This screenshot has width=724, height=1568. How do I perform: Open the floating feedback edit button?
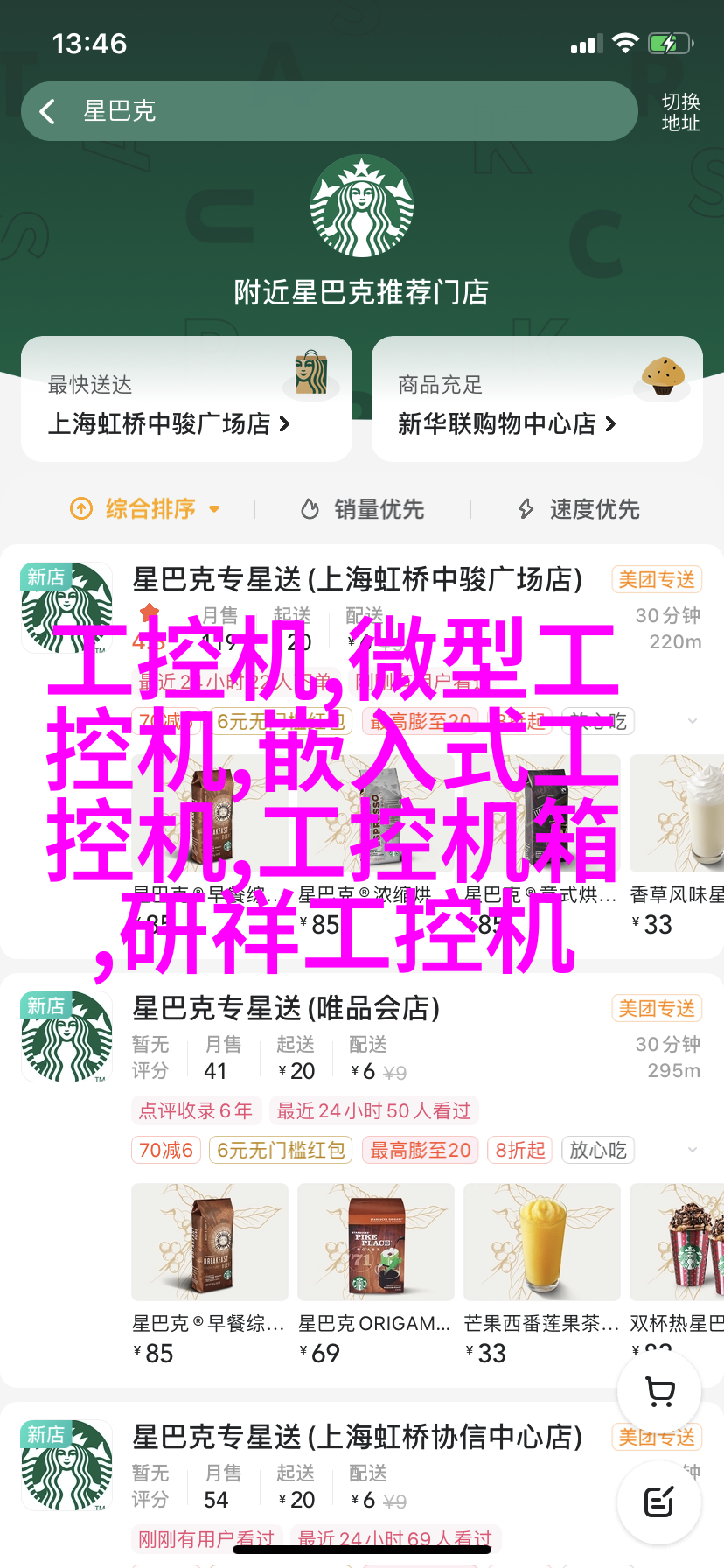pyautogui.click(x=659, y=1502)
